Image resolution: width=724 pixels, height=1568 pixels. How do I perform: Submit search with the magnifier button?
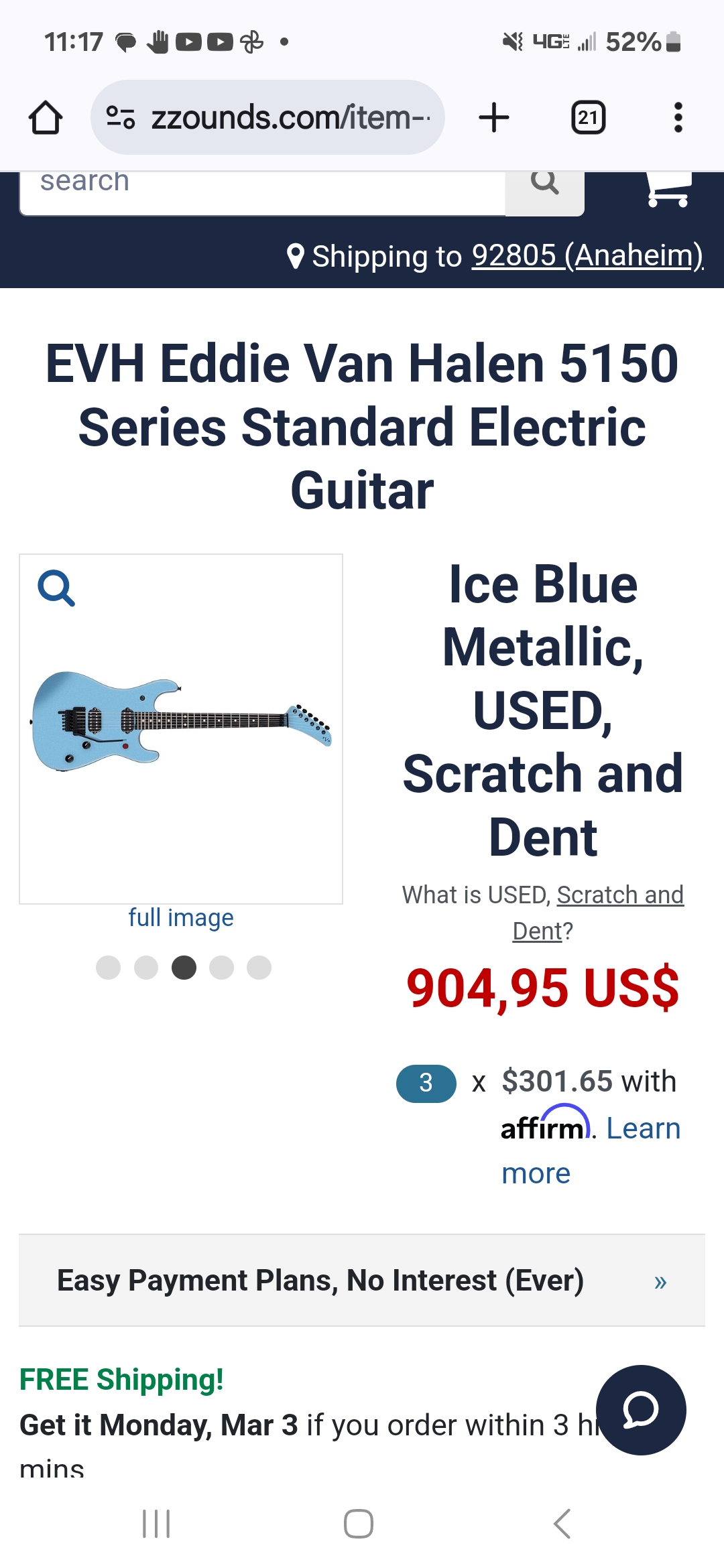click(544, 186)
